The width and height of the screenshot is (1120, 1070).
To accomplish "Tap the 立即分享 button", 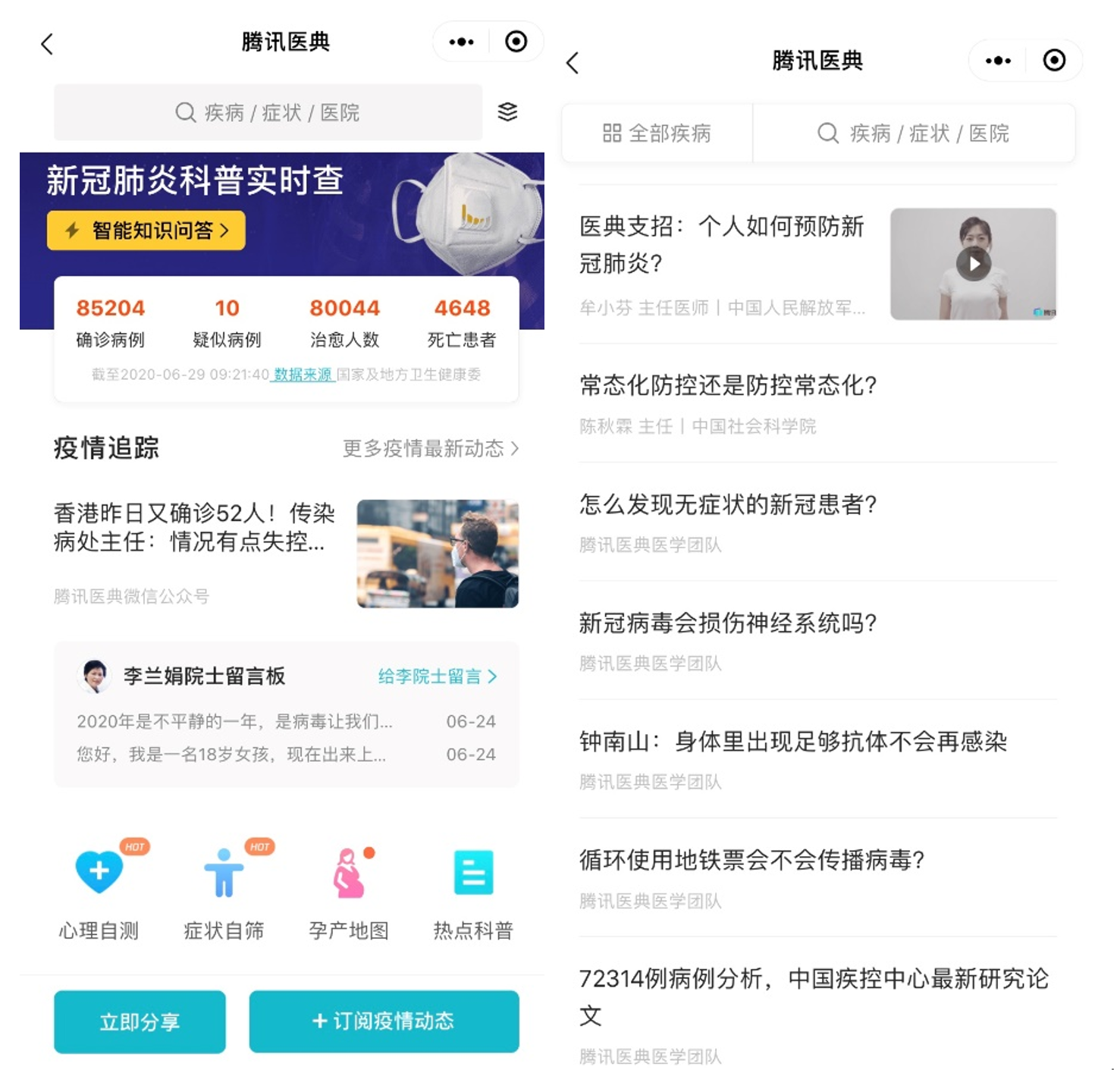I will [x=140, y=1022].
